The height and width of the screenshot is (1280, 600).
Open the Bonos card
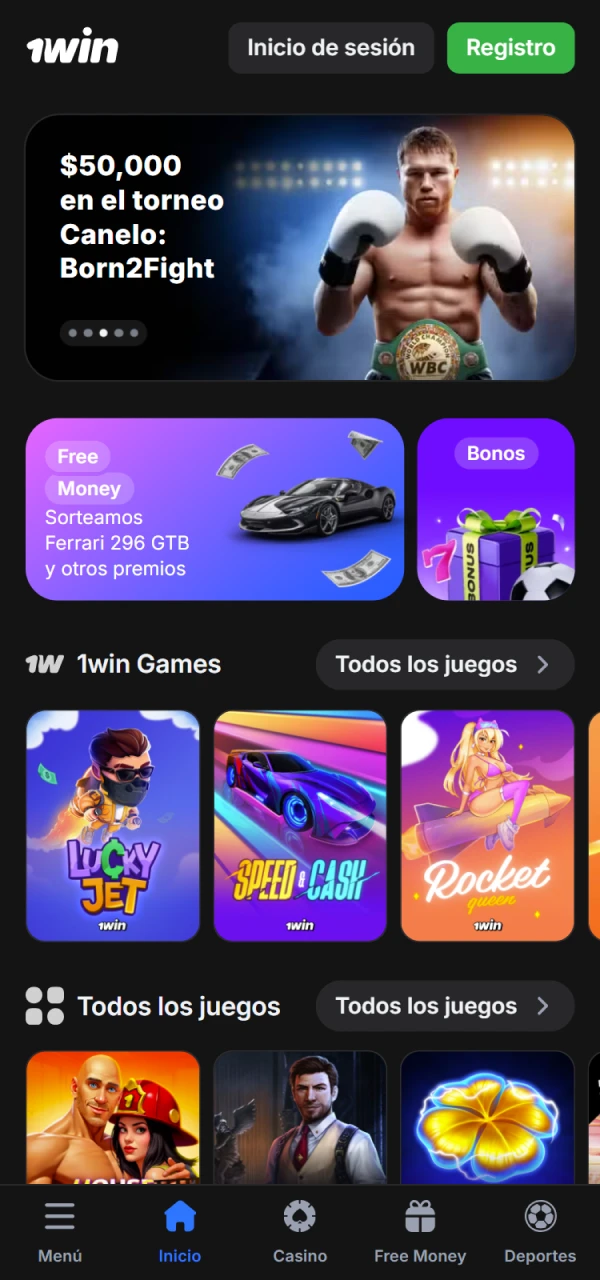(495, 509)
